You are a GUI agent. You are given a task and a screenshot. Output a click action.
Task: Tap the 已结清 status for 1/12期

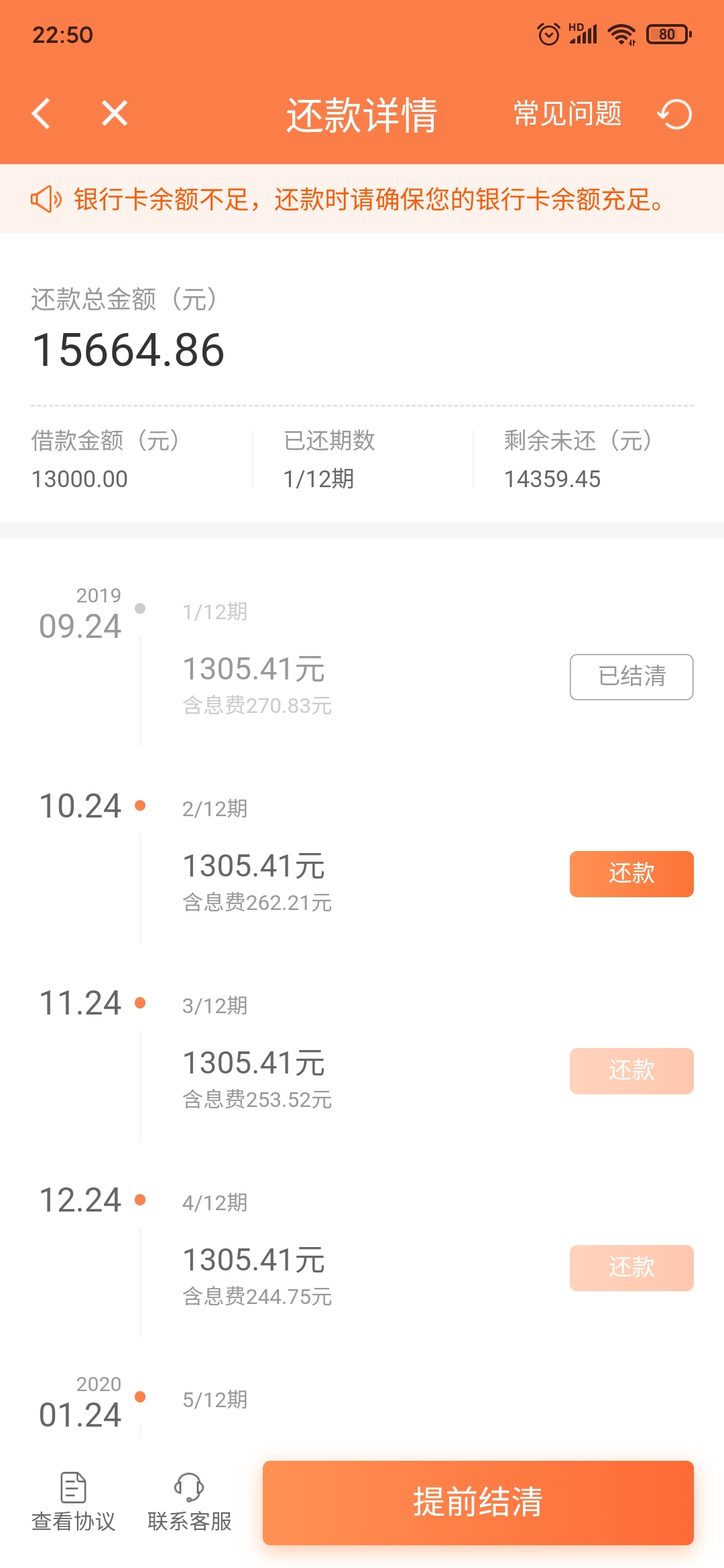[631, 677]
